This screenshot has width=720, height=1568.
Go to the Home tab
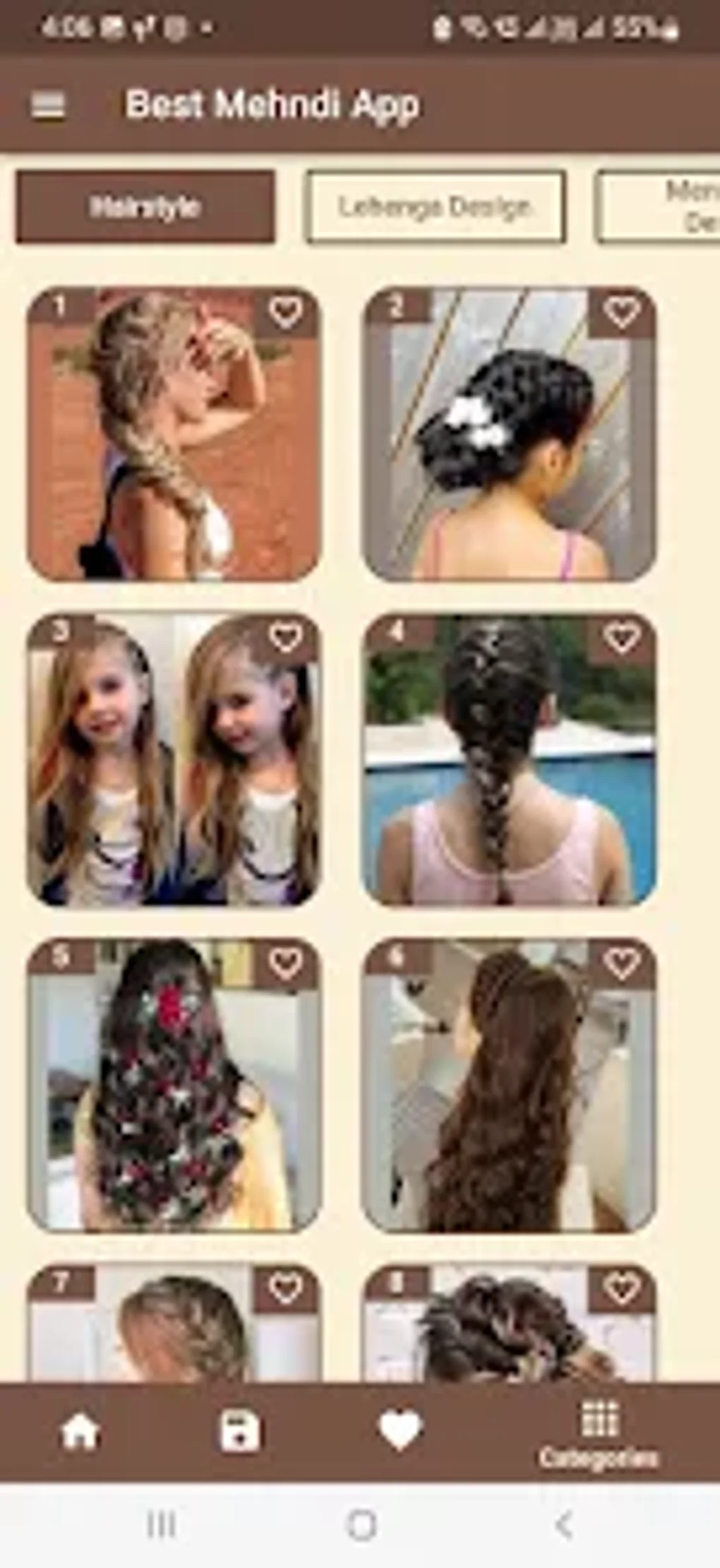pos(79,1432)
